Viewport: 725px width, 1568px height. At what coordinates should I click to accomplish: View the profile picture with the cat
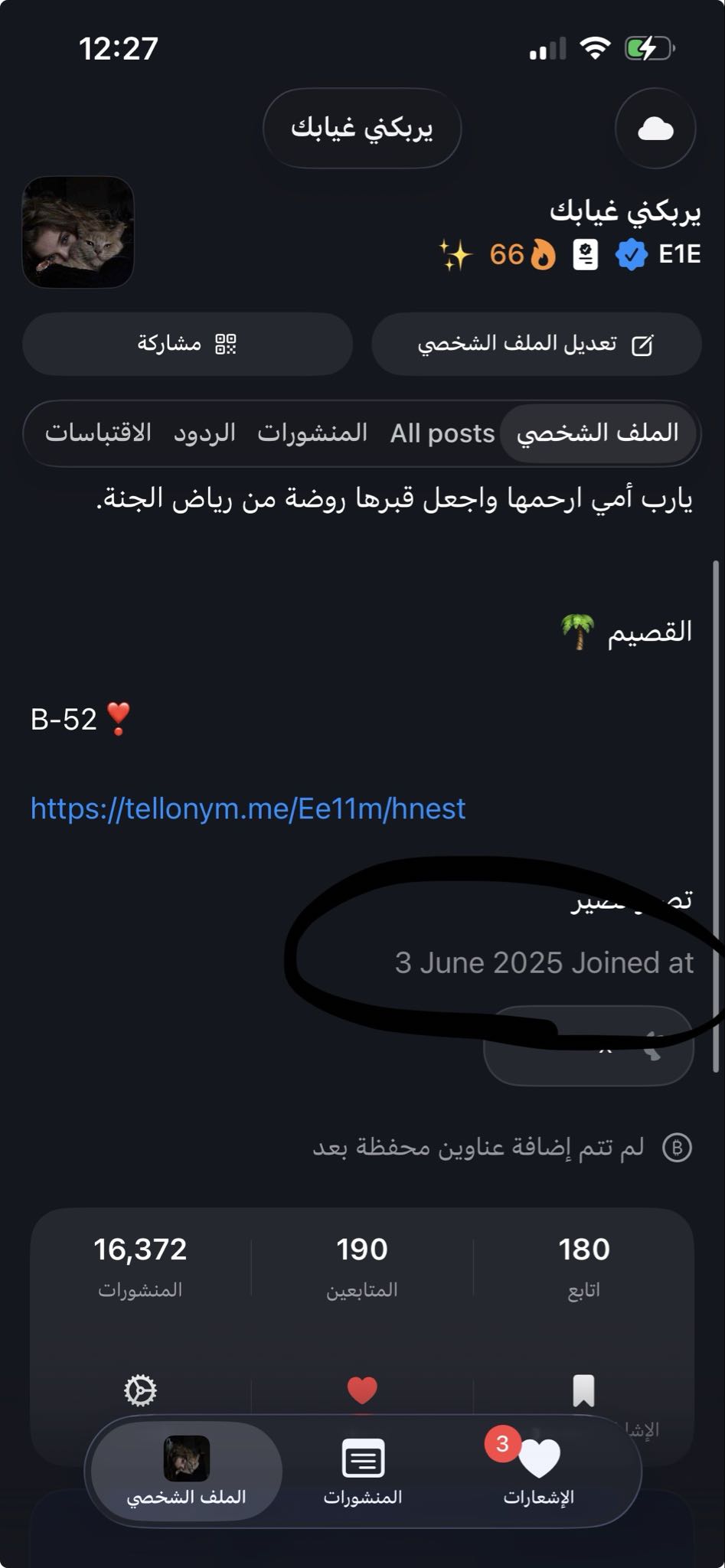click(78, 232)
